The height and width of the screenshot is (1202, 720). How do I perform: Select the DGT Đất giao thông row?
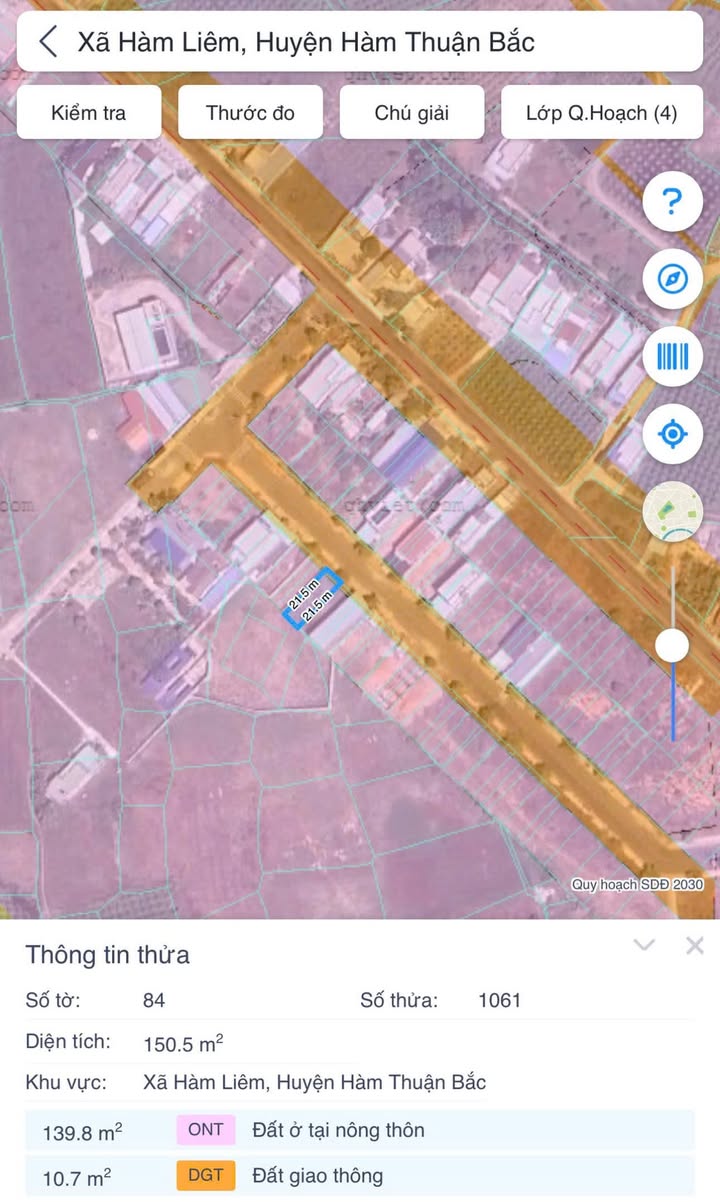click(x=360, y=1176)
